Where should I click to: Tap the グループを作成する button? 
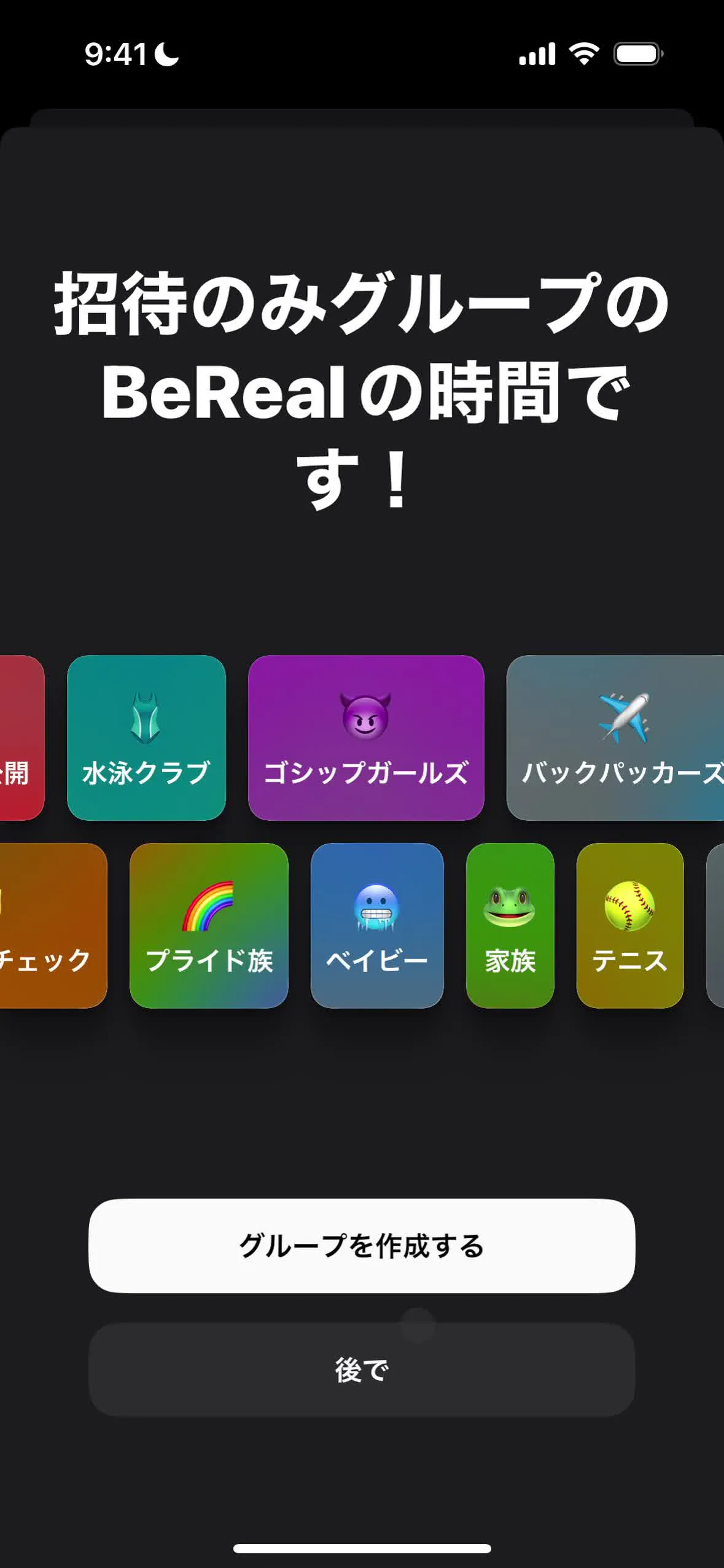click(362, 1245)
